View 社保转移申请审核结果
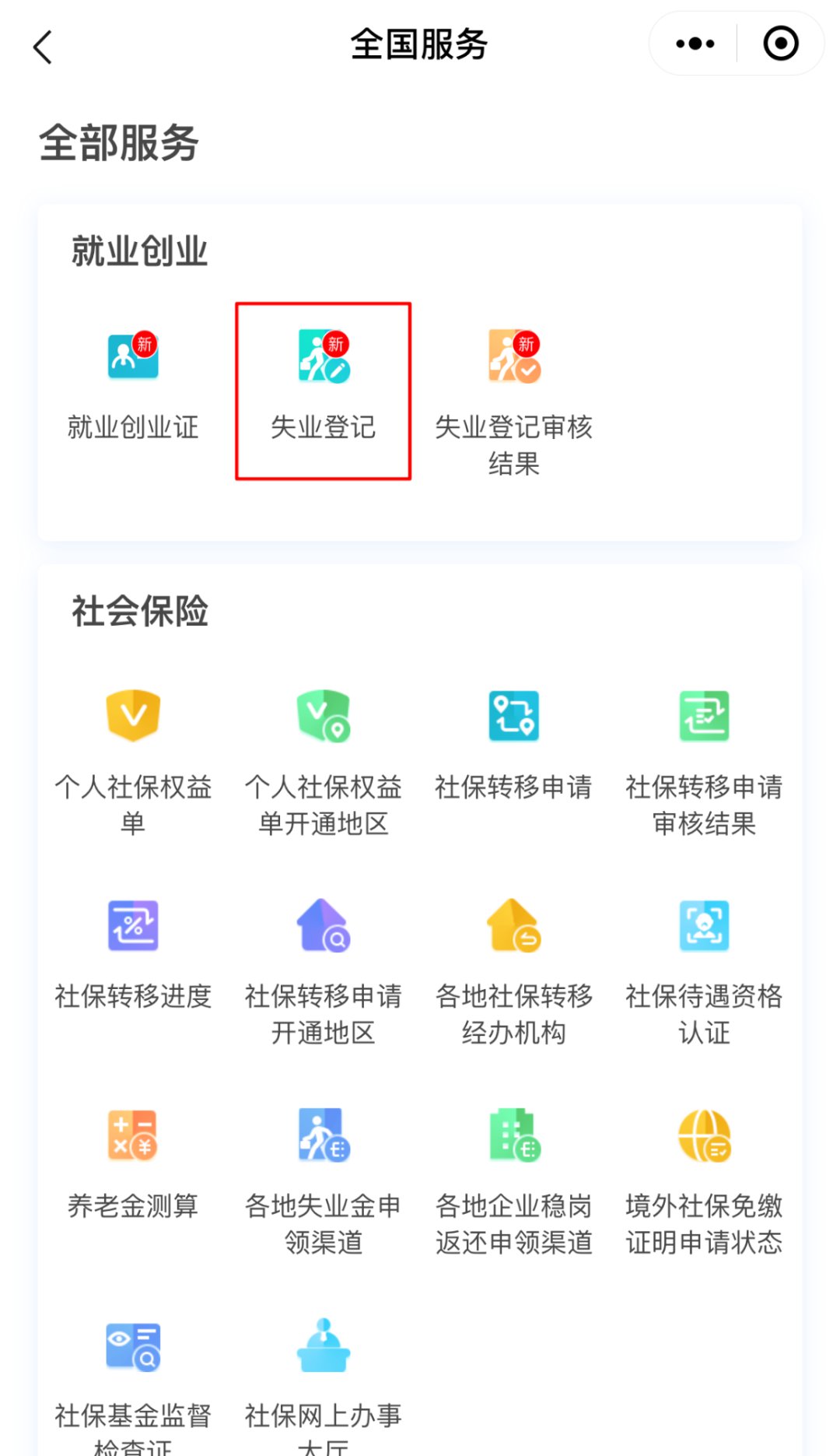Screen dimensions: 840x1456 pos(704,759)
